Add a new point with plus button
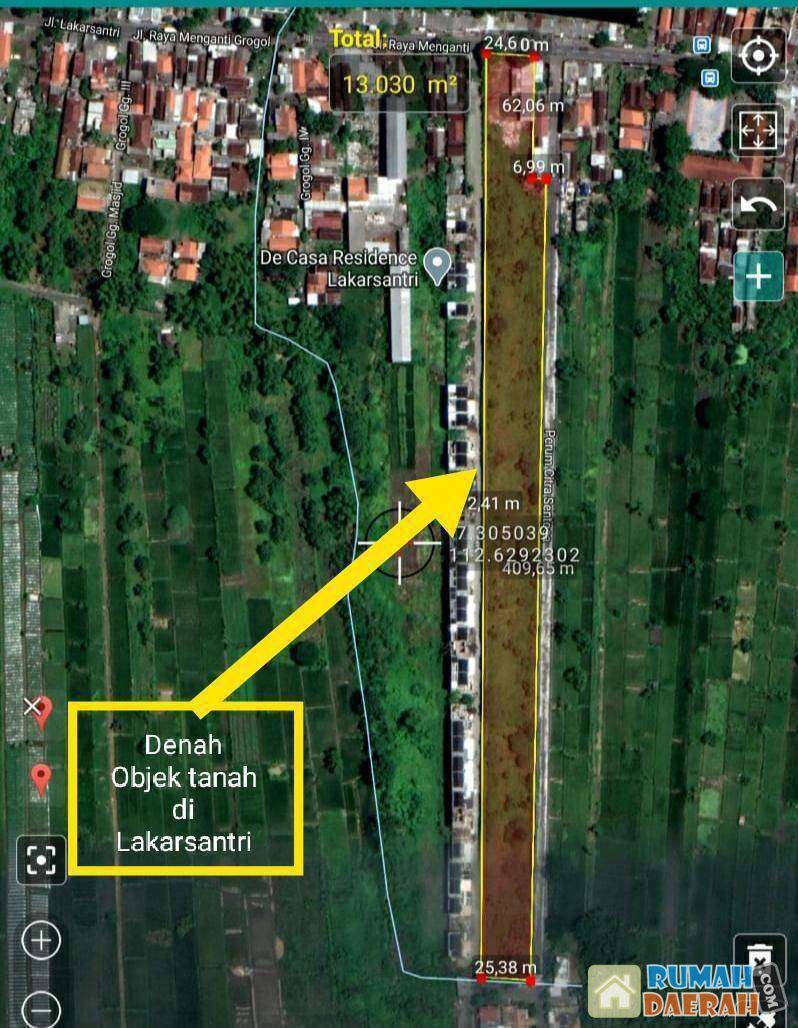798x1028 pixels. (758, 276)
